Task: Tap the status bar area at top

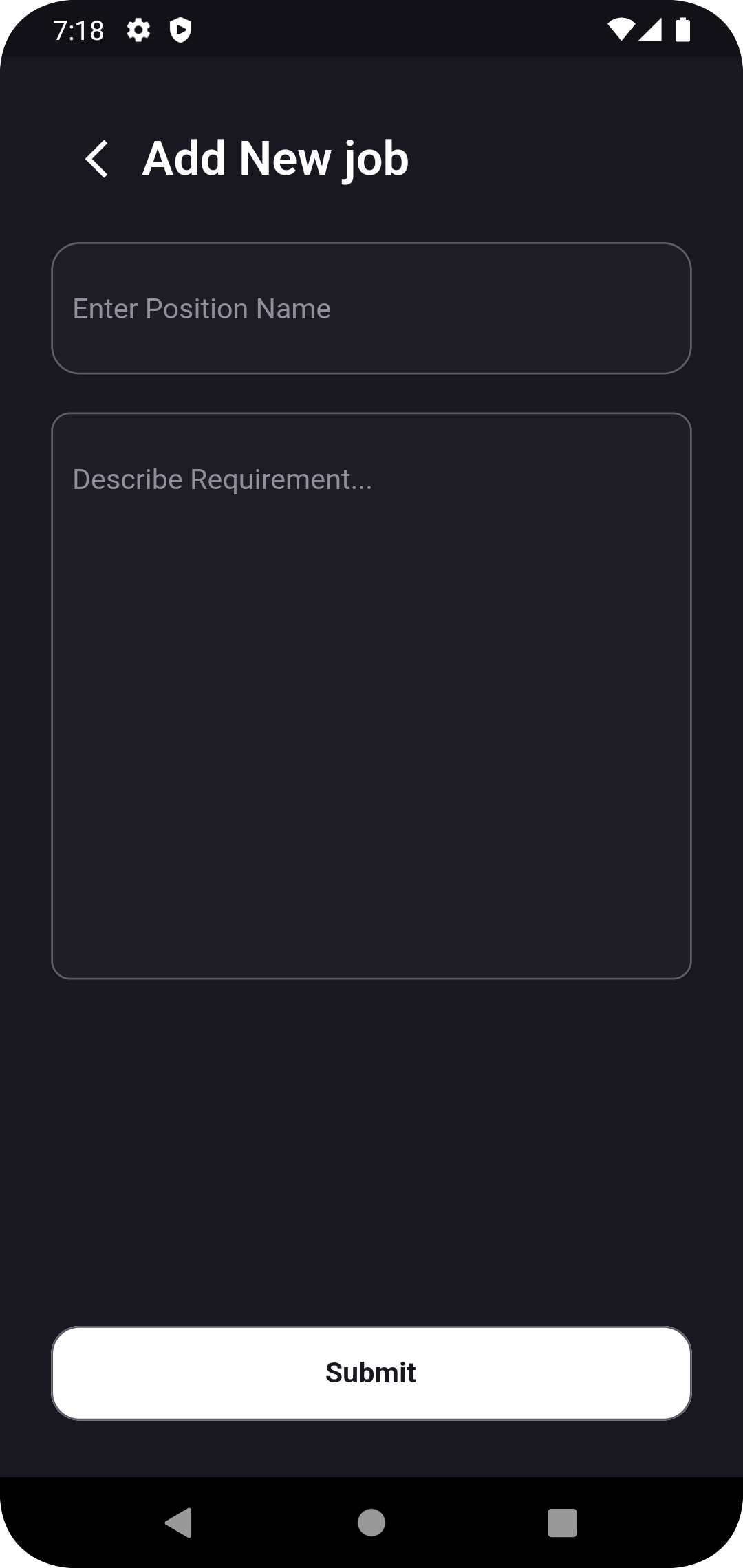Action: 371,30
